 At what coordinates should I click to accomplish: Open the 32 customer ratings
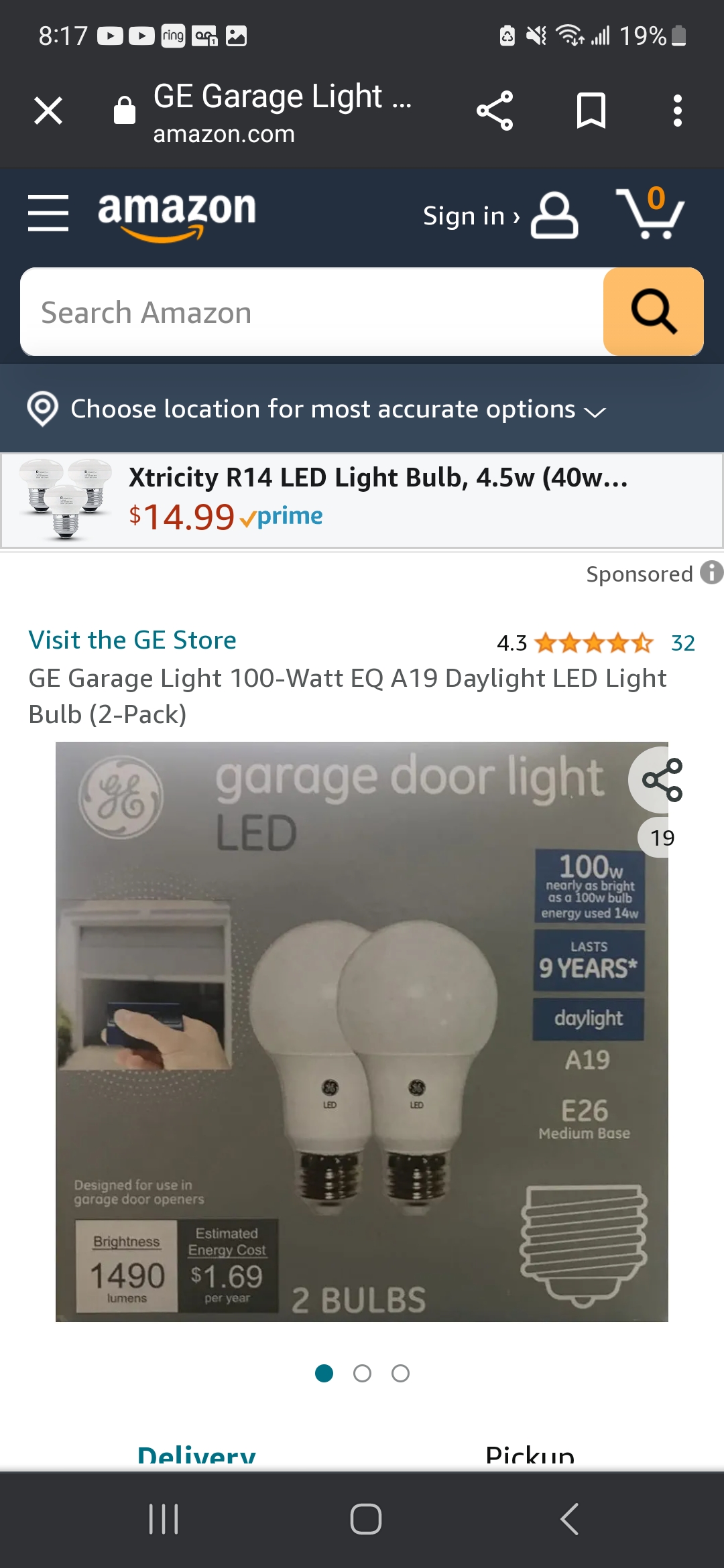click(x=682, y=643)
